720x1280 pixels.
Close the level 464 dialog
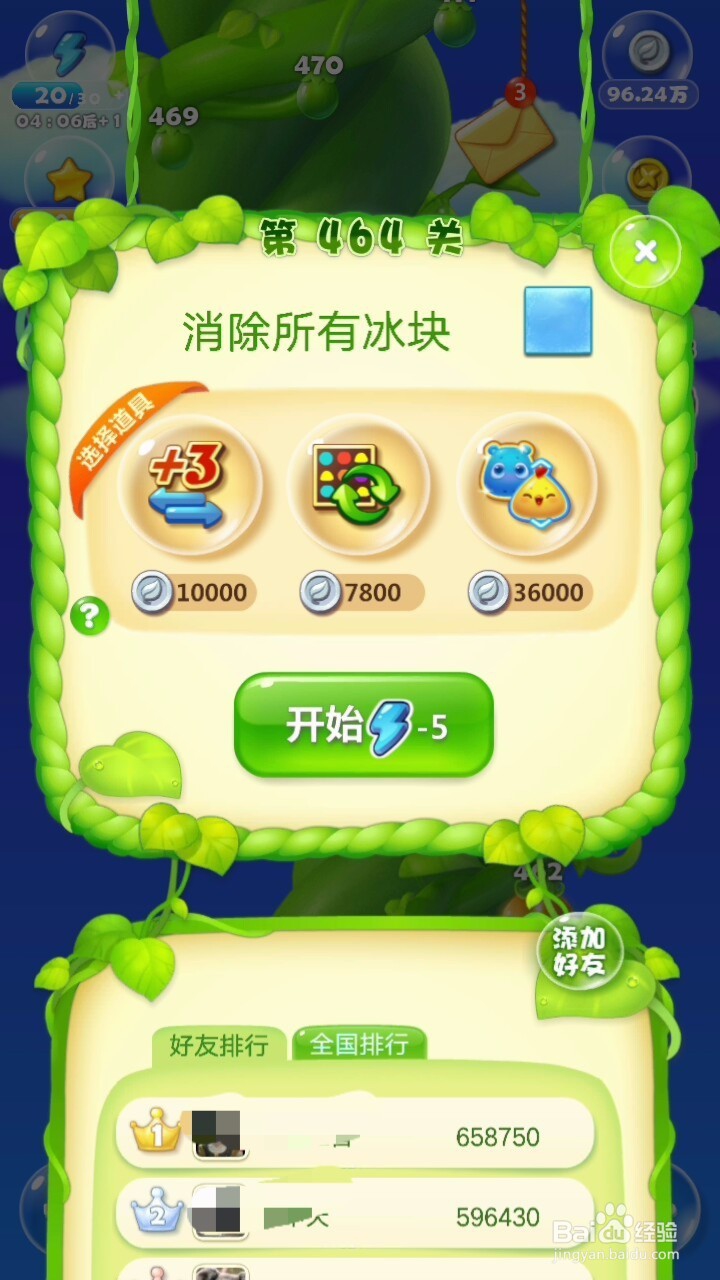click(646, 253)
